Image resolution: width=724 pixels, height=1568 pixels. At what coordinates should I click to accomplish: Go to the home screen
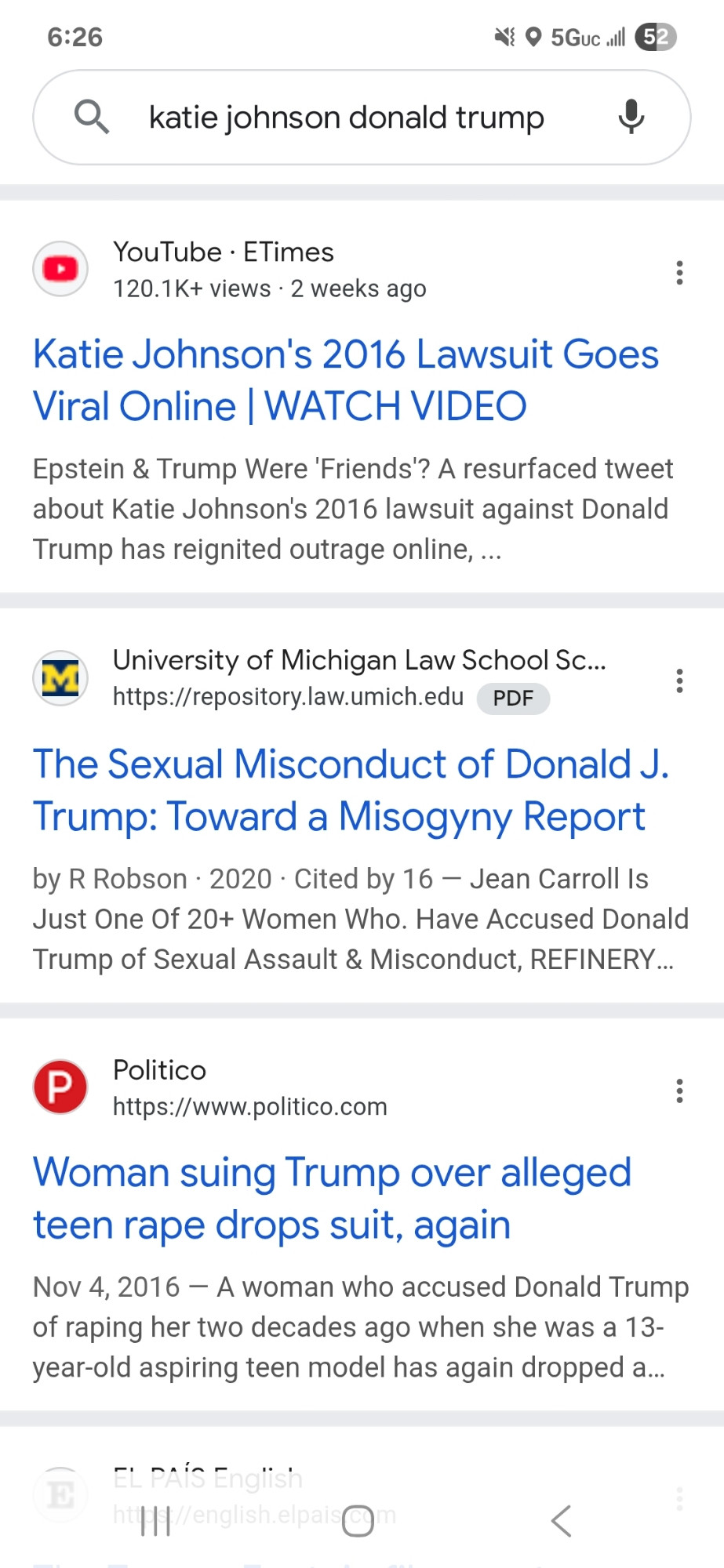[358, 1521]
